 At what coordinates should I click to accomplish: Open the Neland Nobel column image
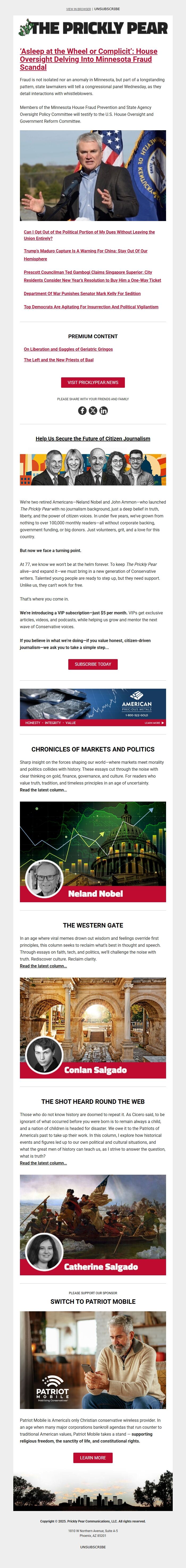point(93,852)
